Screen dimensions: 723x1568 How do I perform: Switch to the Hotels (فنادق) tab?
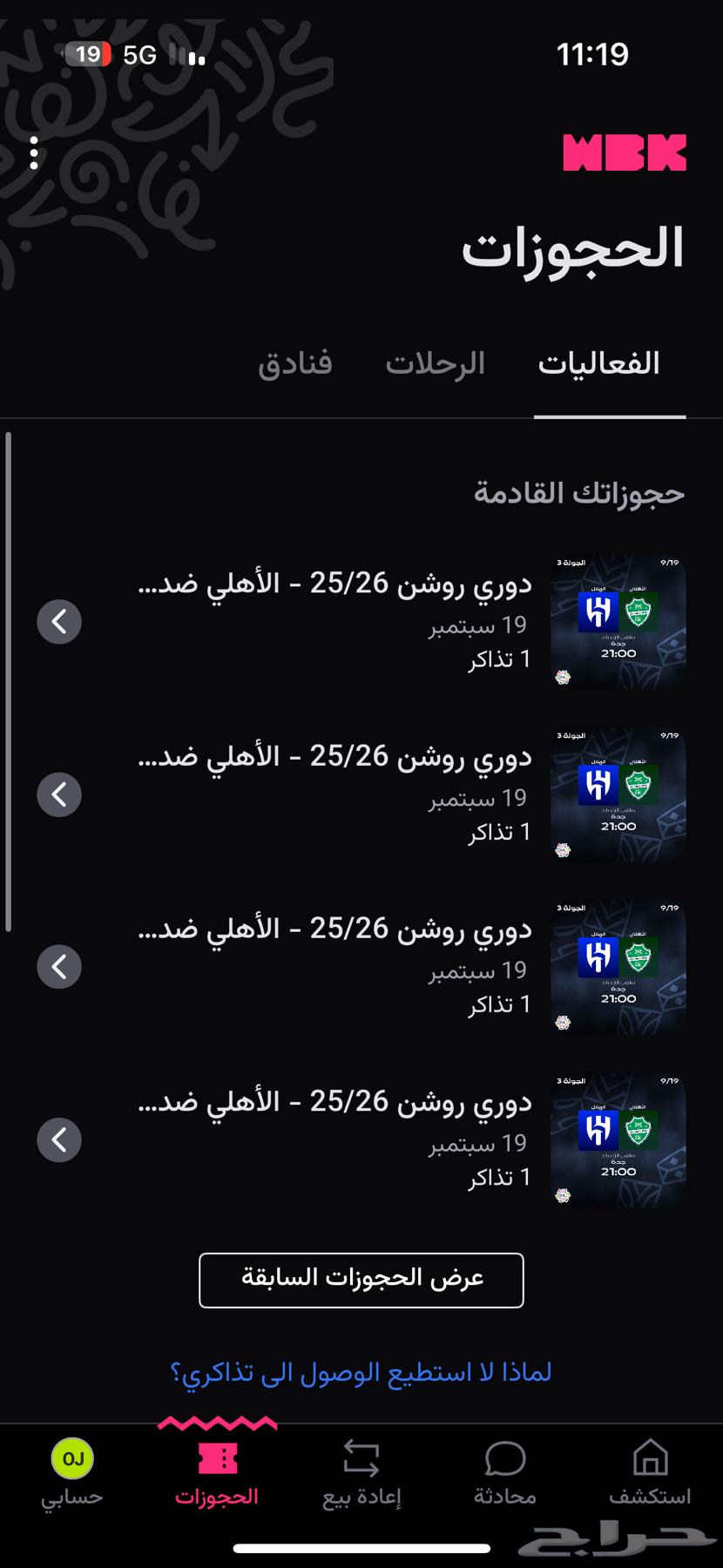coord(297,363)
